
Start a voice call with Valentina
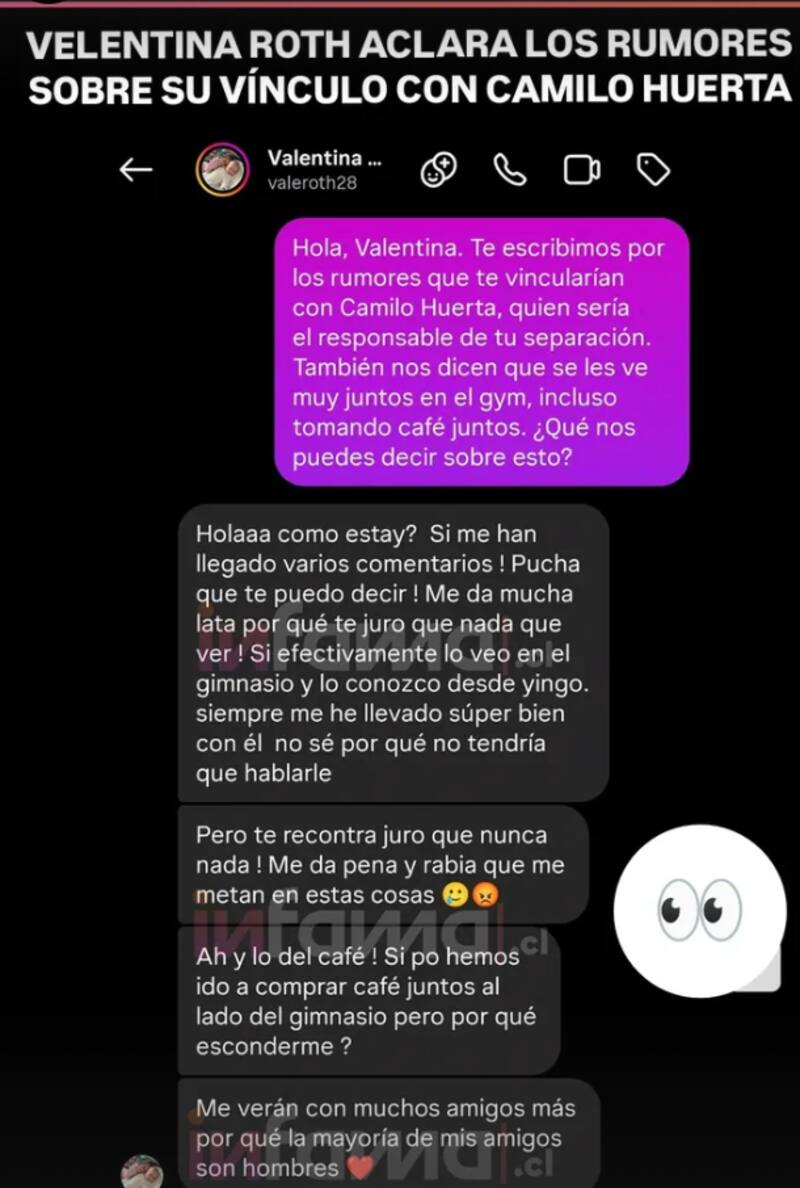click(x=511, y=169)
